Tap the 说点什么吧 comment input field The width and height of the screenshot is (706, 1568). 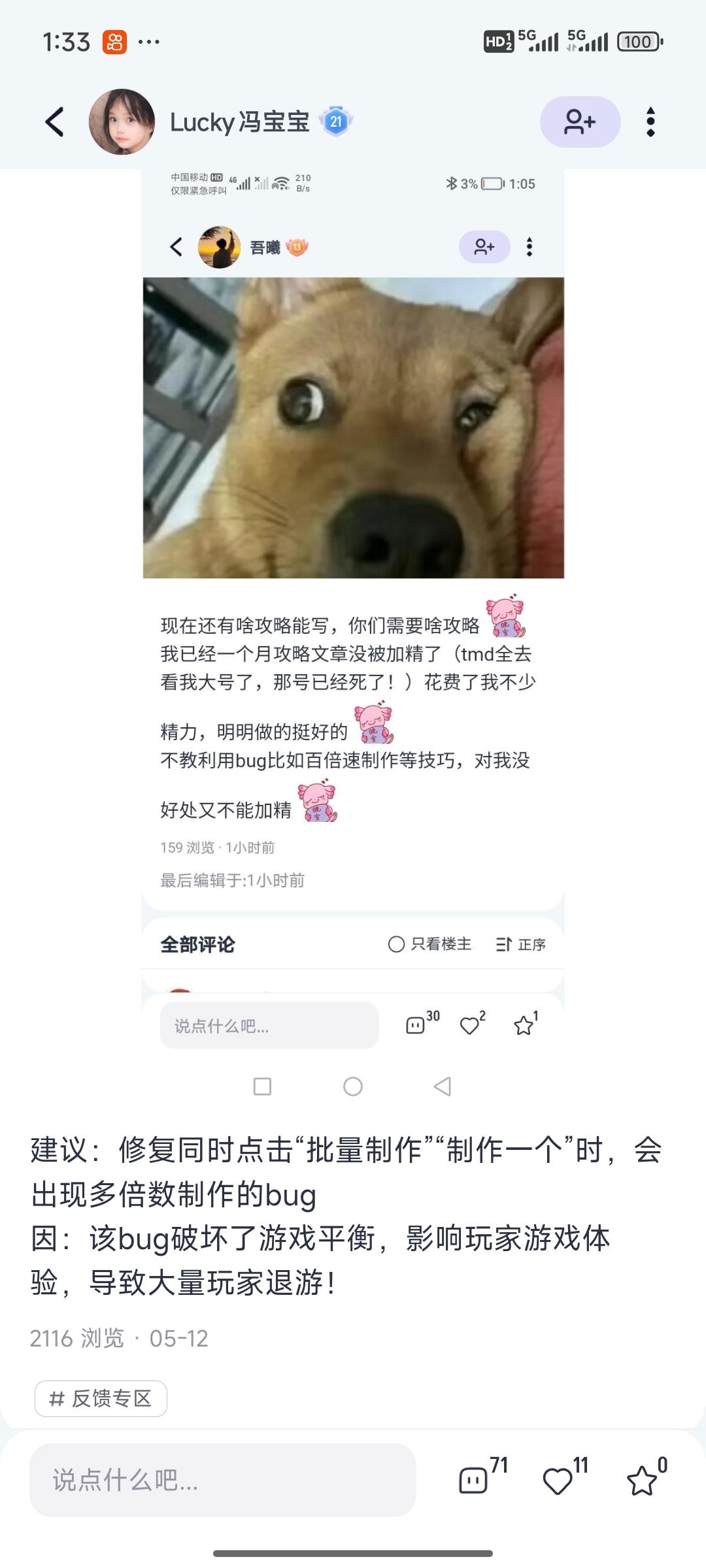[x=222, y=1480]
